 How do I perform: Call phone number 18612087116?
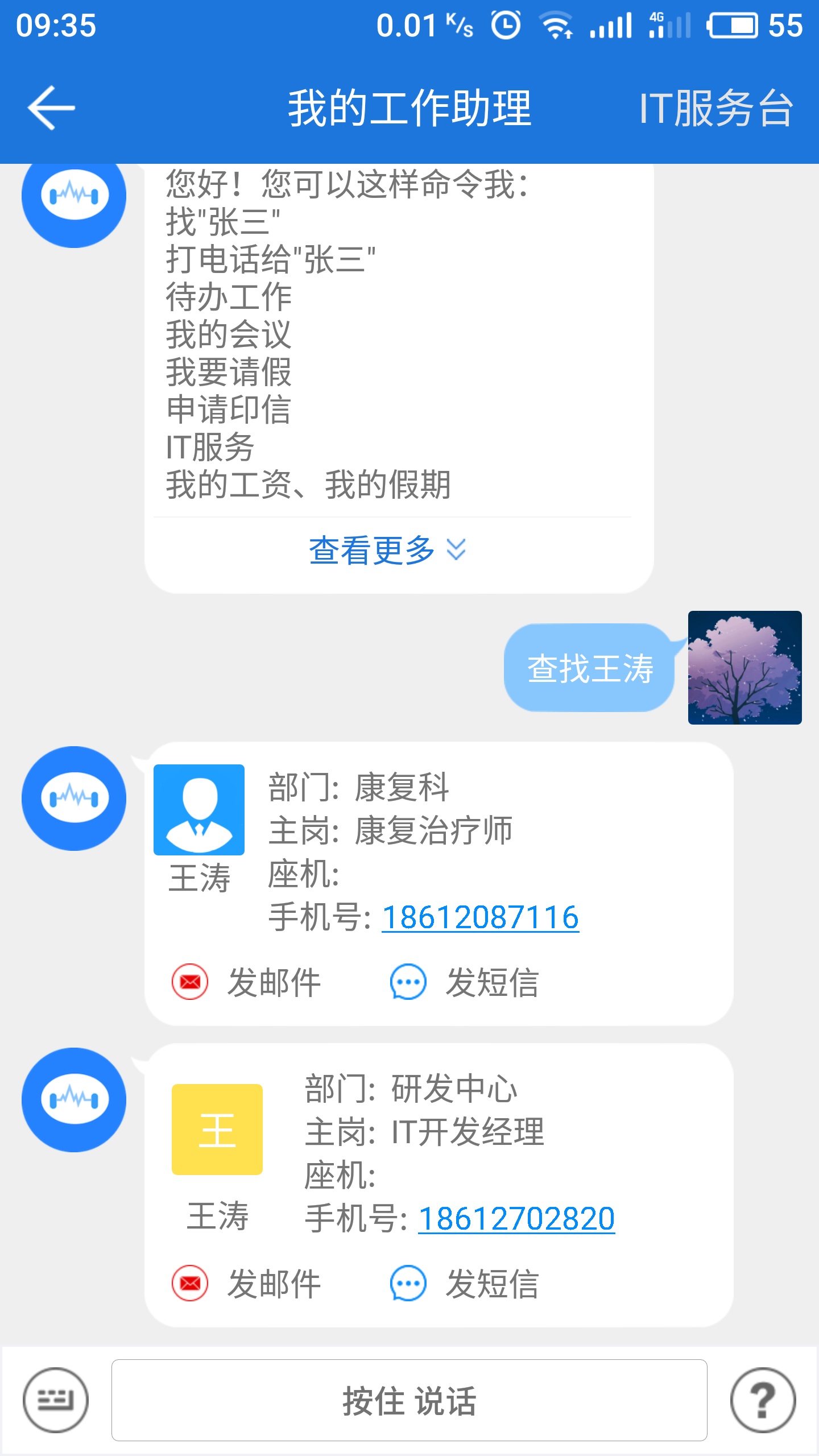(480, 917)
